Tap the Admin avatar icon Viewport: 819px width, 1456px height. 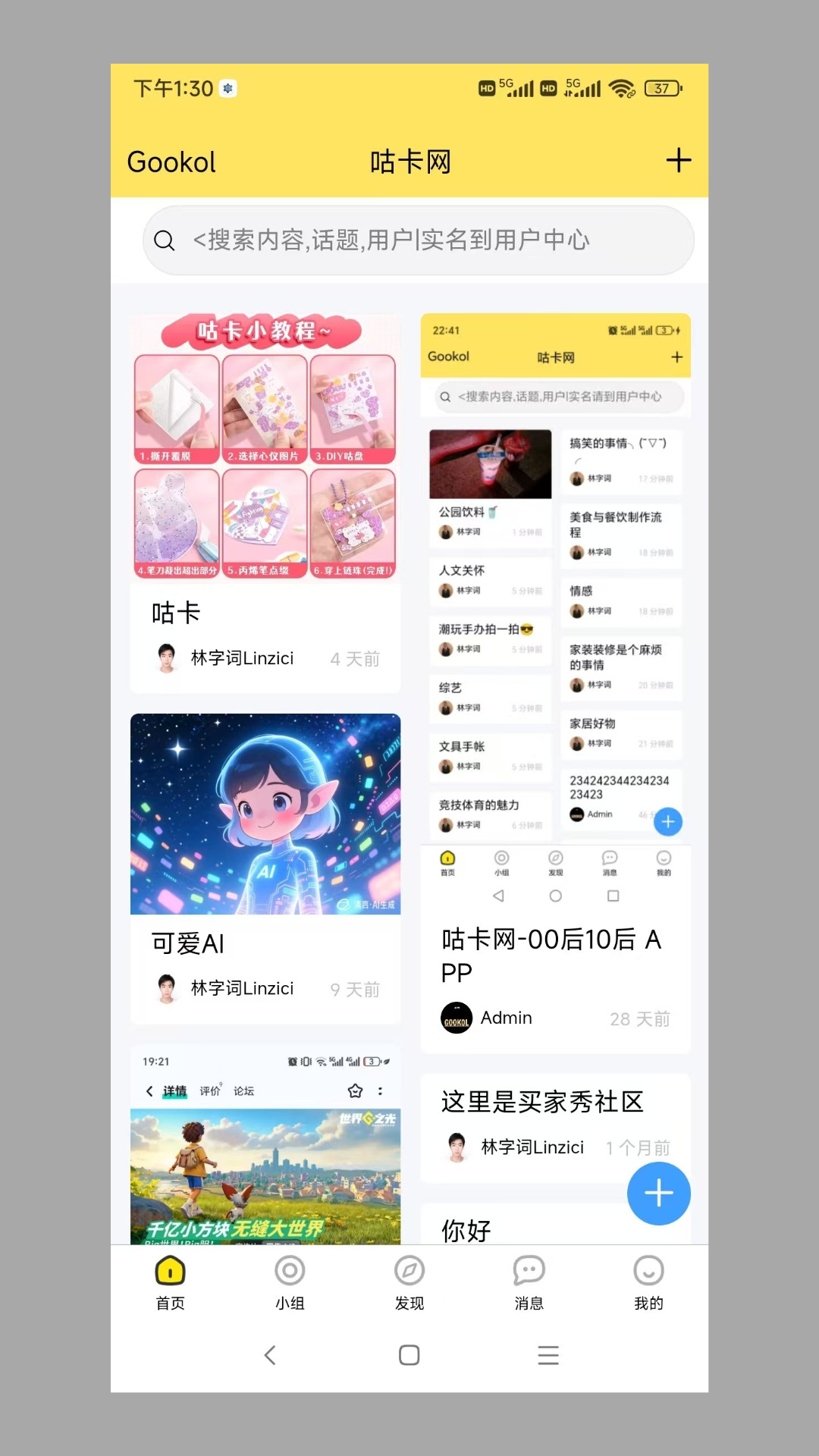(x=455, y=1018)
